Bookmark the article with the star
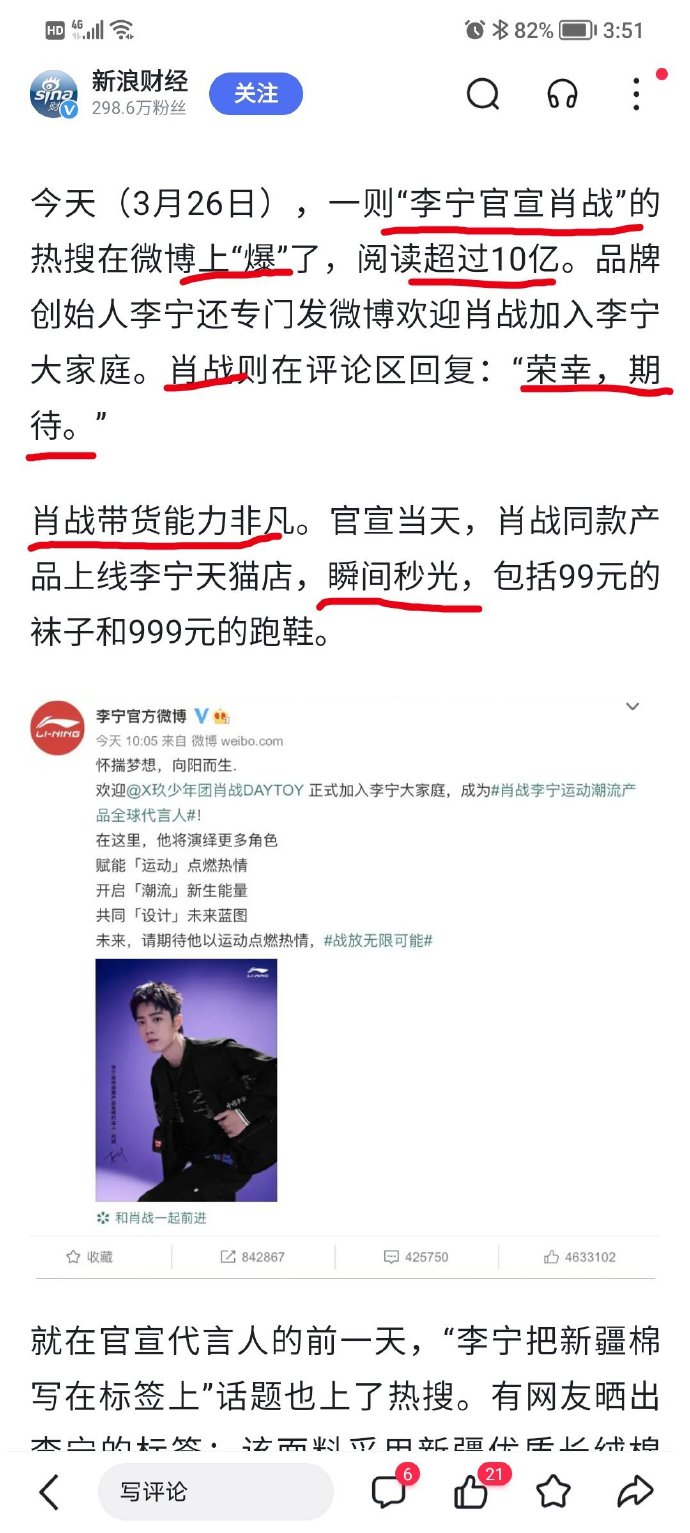 pyautogui.click(x=553, y=1492)
